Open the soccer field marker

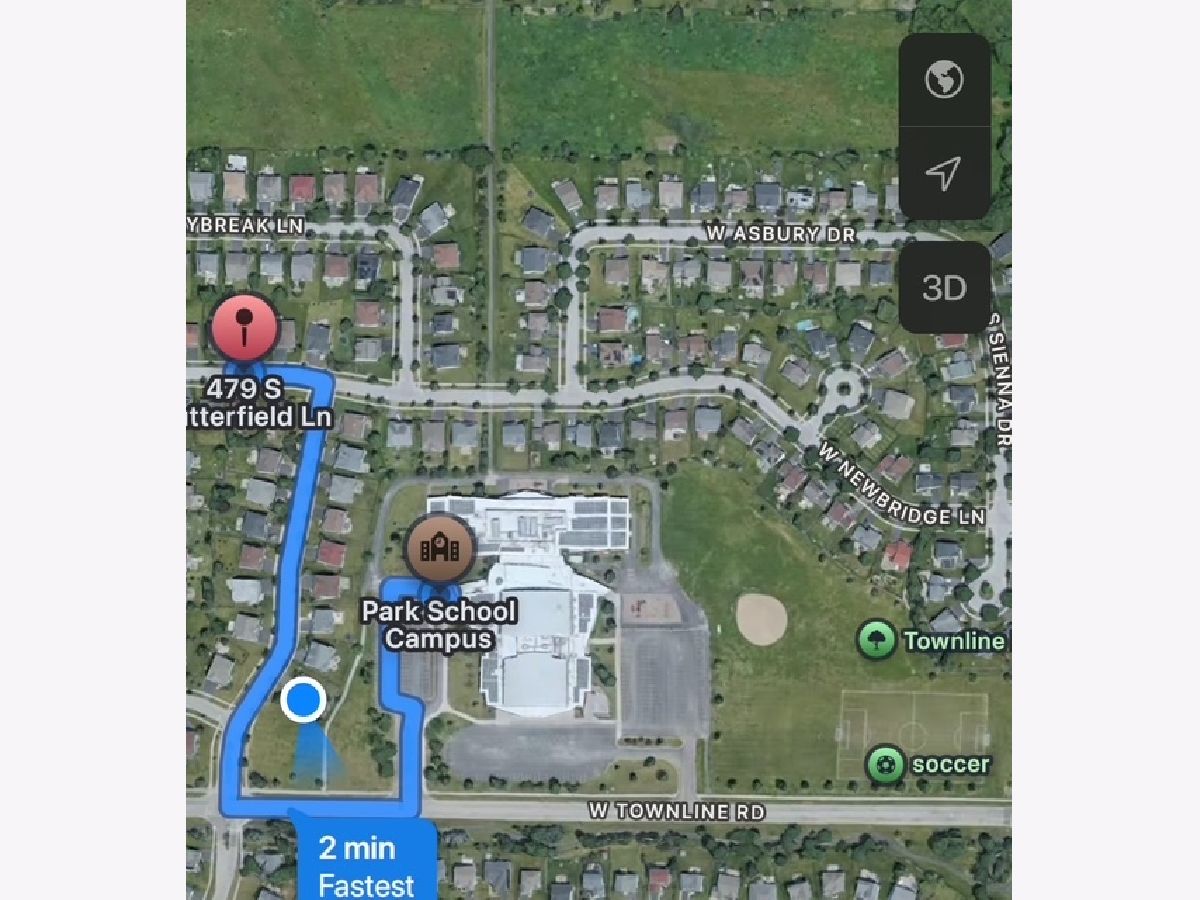pyautogui.click(x=885, y=765)
